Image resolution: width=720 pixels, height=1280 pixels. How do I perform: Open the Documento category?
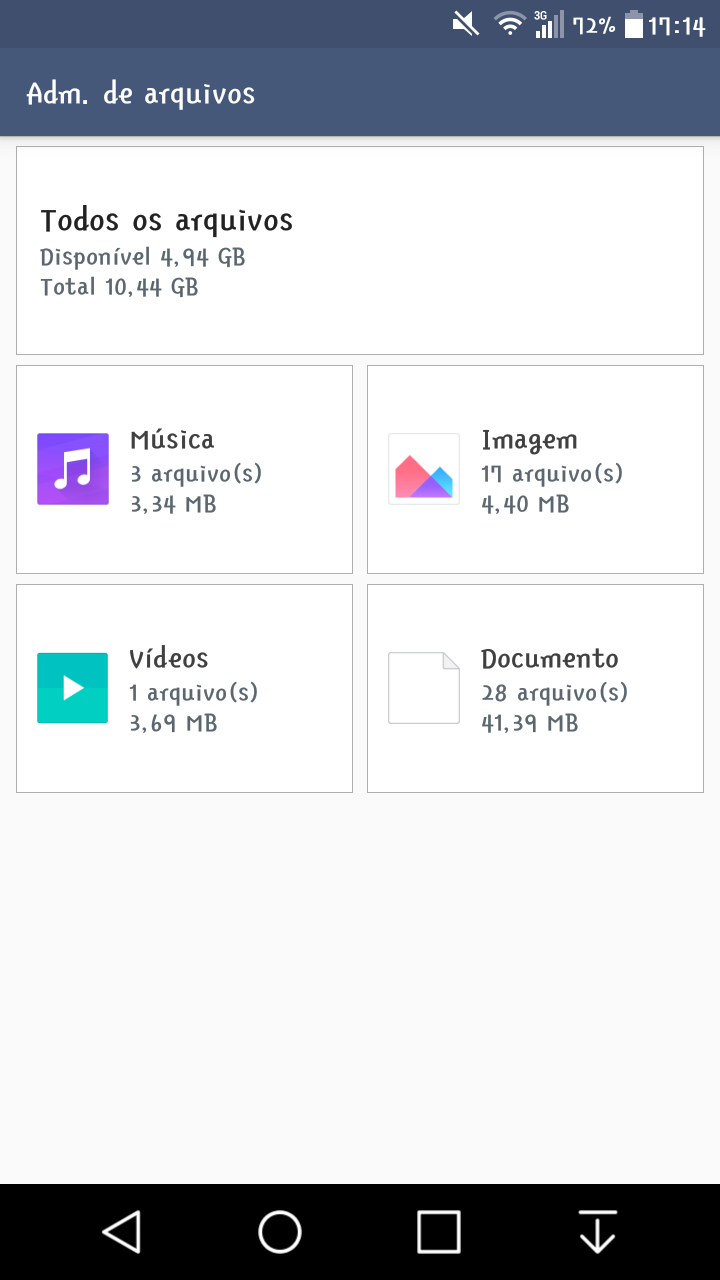pyautogui.click(x=535, y=688)
